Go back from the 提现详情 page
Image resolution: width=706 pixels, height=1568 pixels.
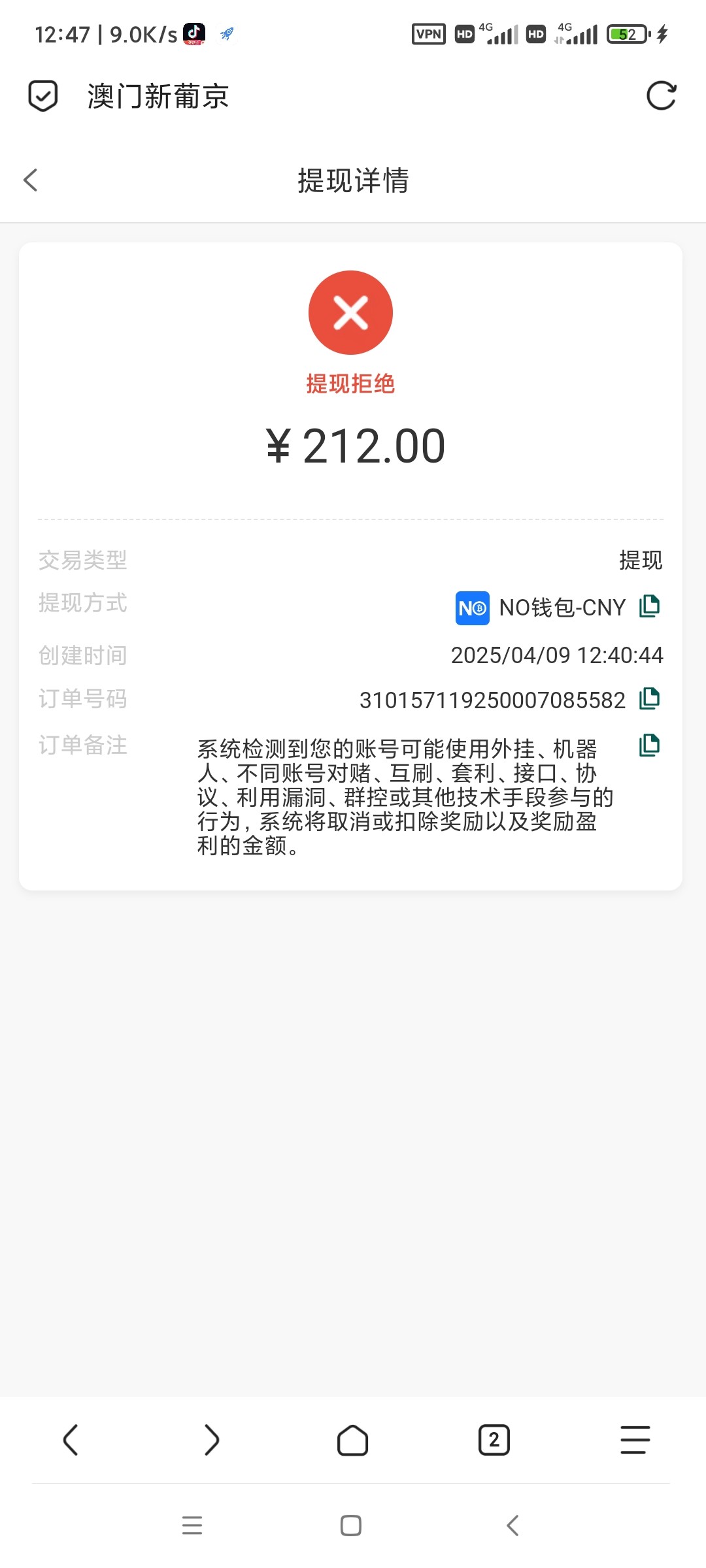tap(31, 180)
